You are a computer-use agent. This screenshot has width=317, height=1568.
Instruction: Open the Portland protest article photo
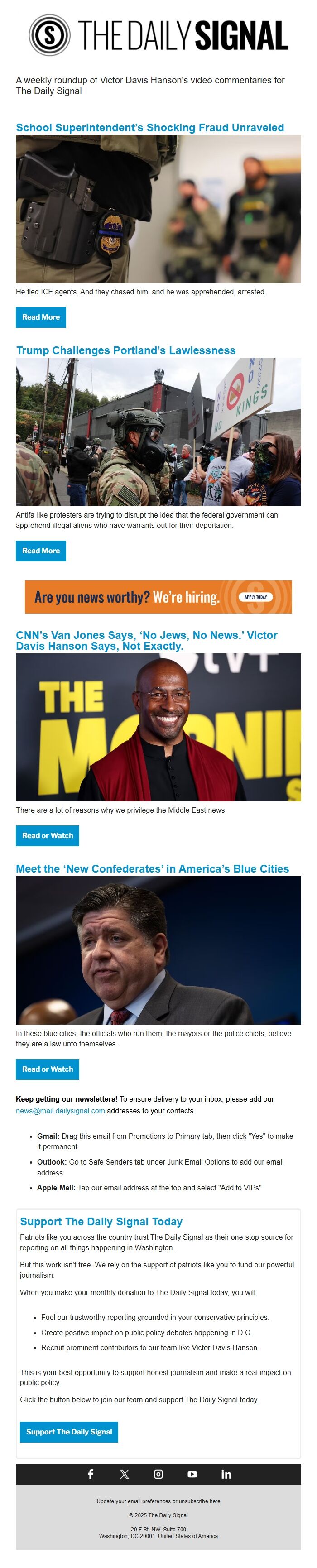click(158, 432)
